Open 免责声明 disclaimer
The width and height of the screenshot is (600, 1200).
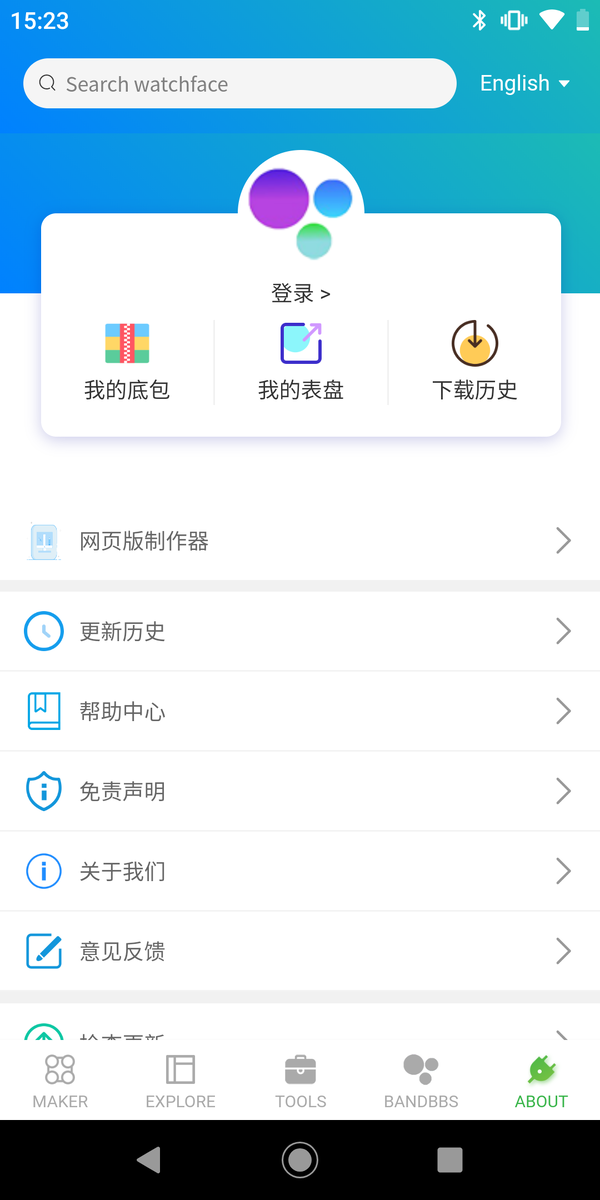pos(300,791)
